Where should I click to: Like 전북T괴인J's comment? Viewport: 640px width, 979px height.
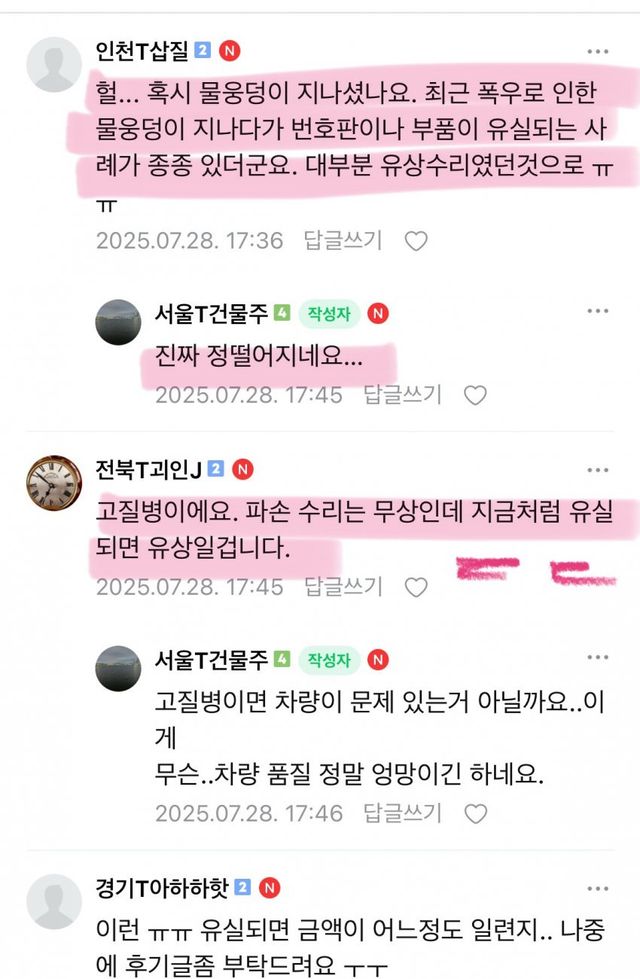[416, 588]
